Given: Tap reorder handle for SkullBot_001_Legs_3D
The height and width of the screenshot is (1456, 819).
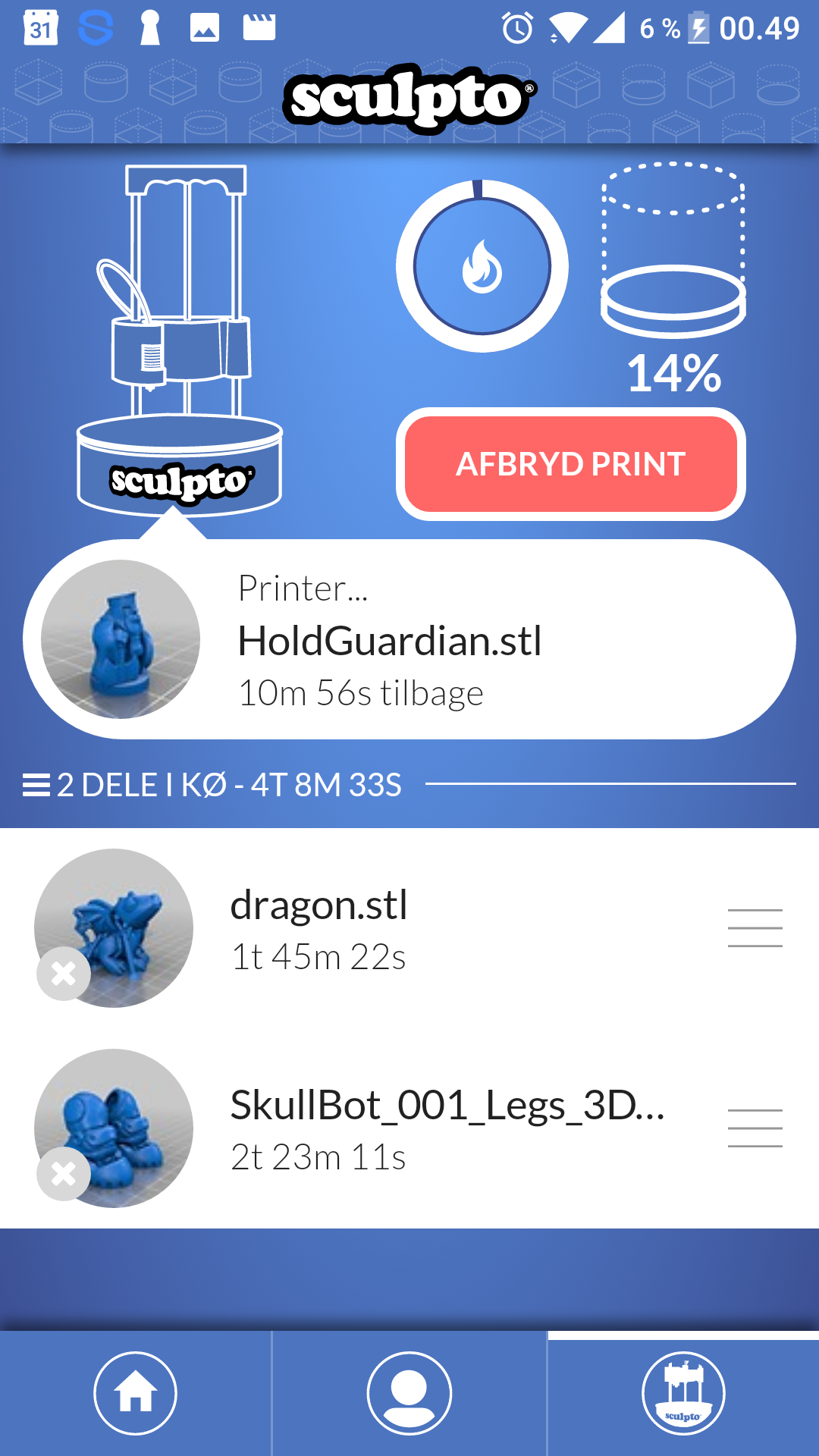Looking at the screenshot, I should (755, 1128).
